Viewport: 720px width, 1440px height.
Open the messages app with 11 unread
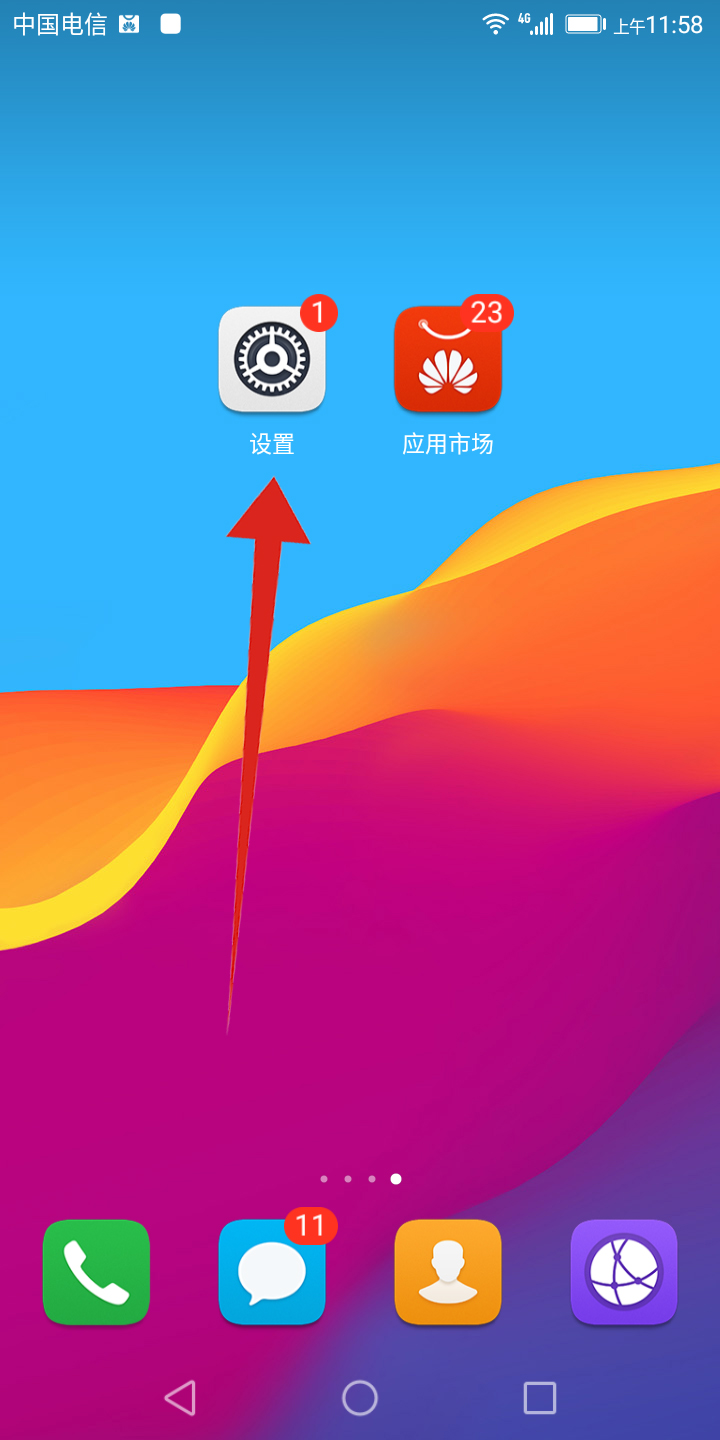coord(272,1272)
